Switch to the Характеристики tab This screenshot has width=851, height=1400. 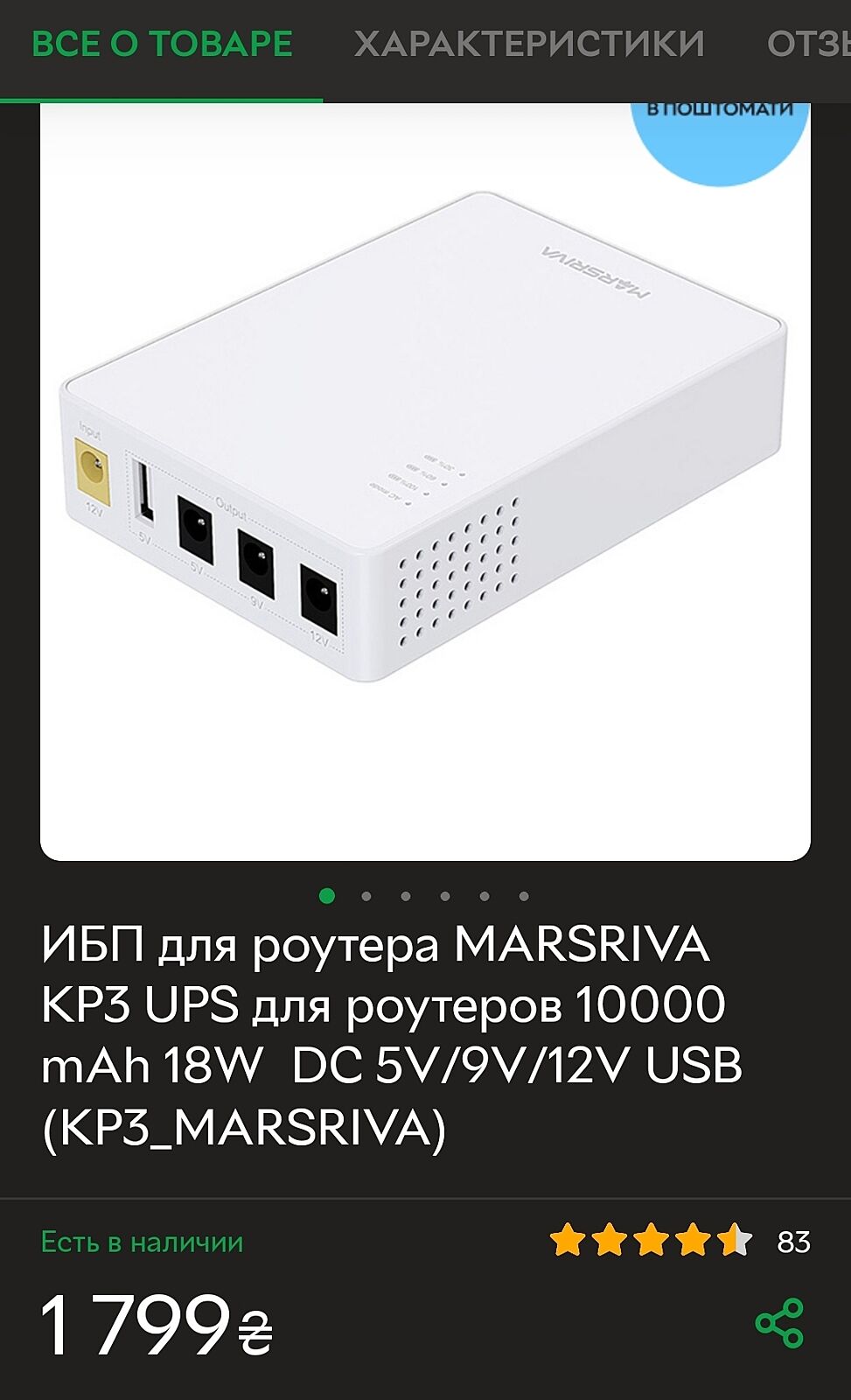click(x=528, y=44)
